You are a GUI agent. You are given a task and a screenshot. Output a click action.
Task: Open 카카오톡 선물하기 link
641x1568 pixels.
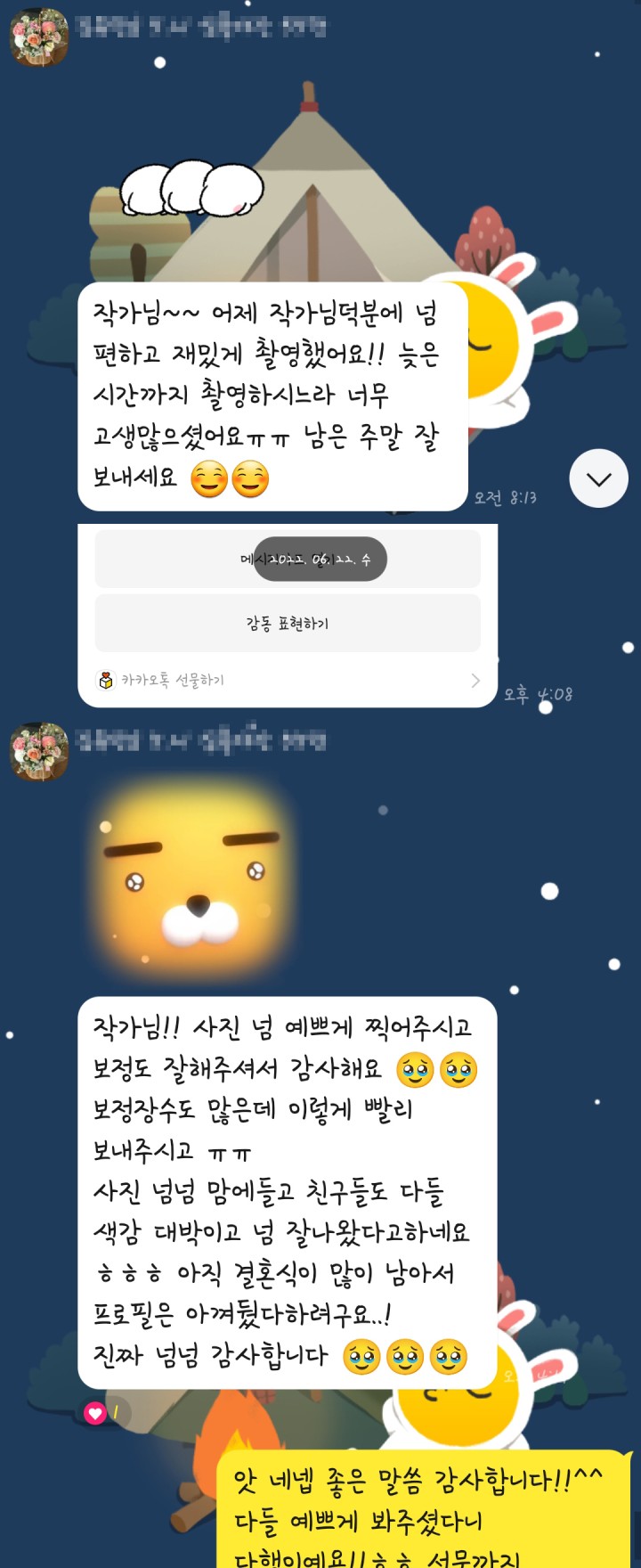click(287, 680)
